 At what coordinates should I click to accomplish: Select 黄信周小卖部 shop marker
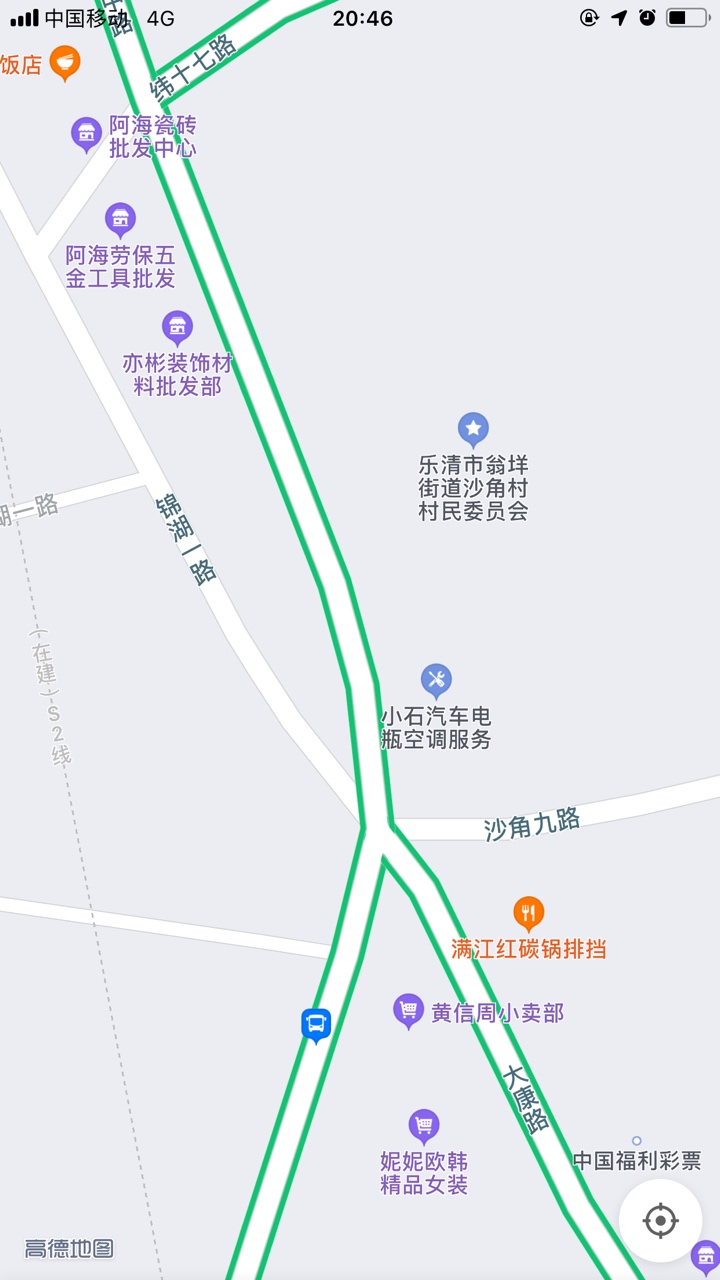click(x=408, y=1010)
